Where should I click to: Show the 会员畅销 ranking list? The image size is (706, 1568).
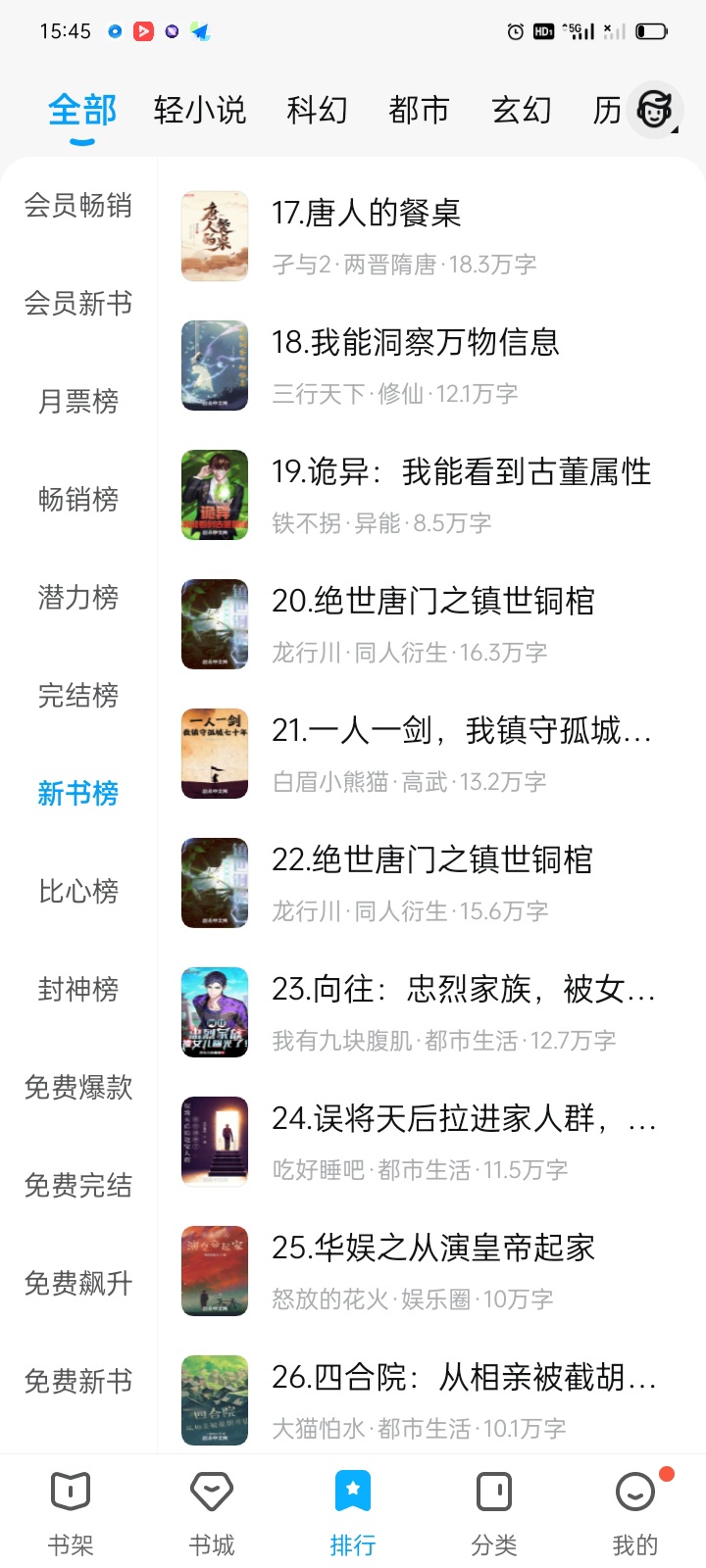(78, 206)
